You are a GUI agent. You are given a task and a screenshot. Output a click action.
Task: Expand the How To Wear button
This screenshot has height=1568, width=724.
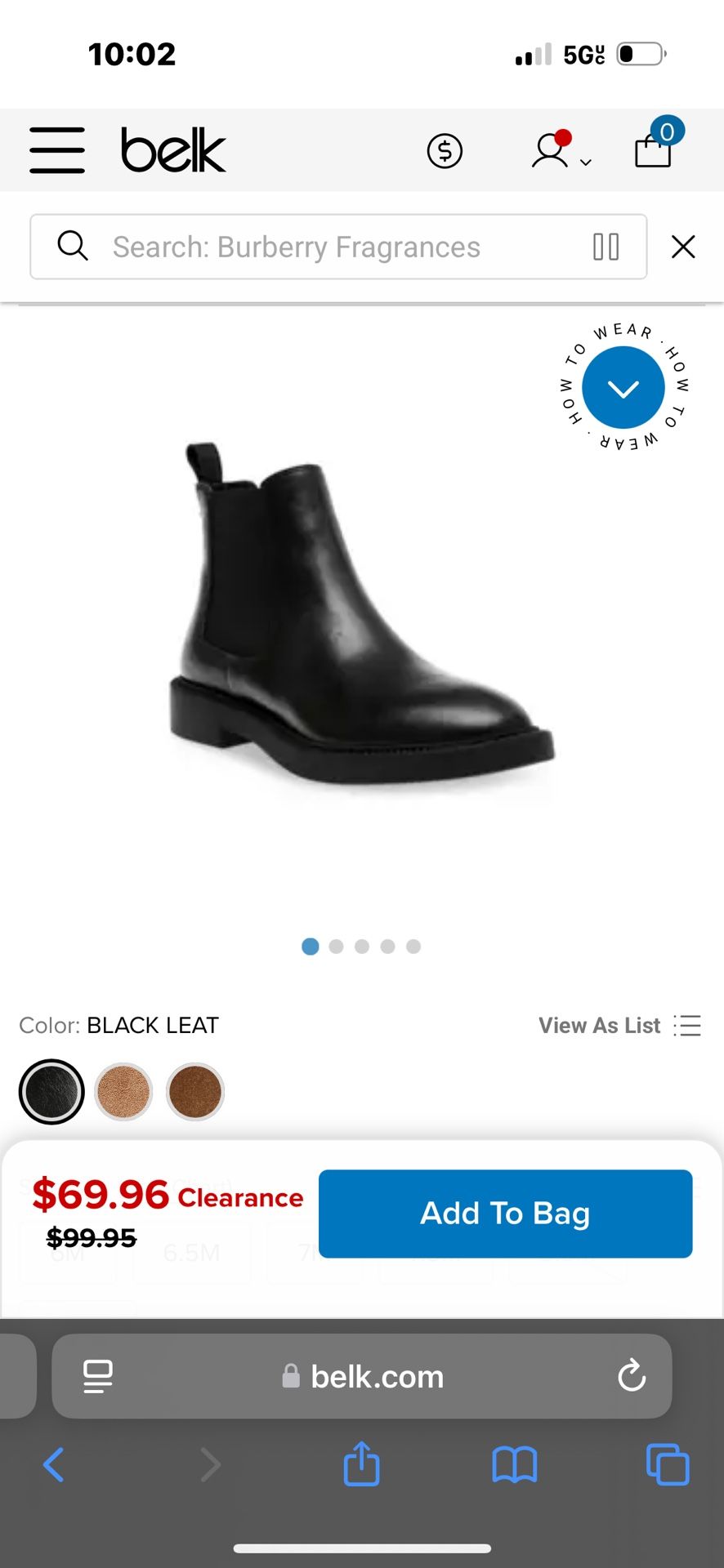(623, 387)
